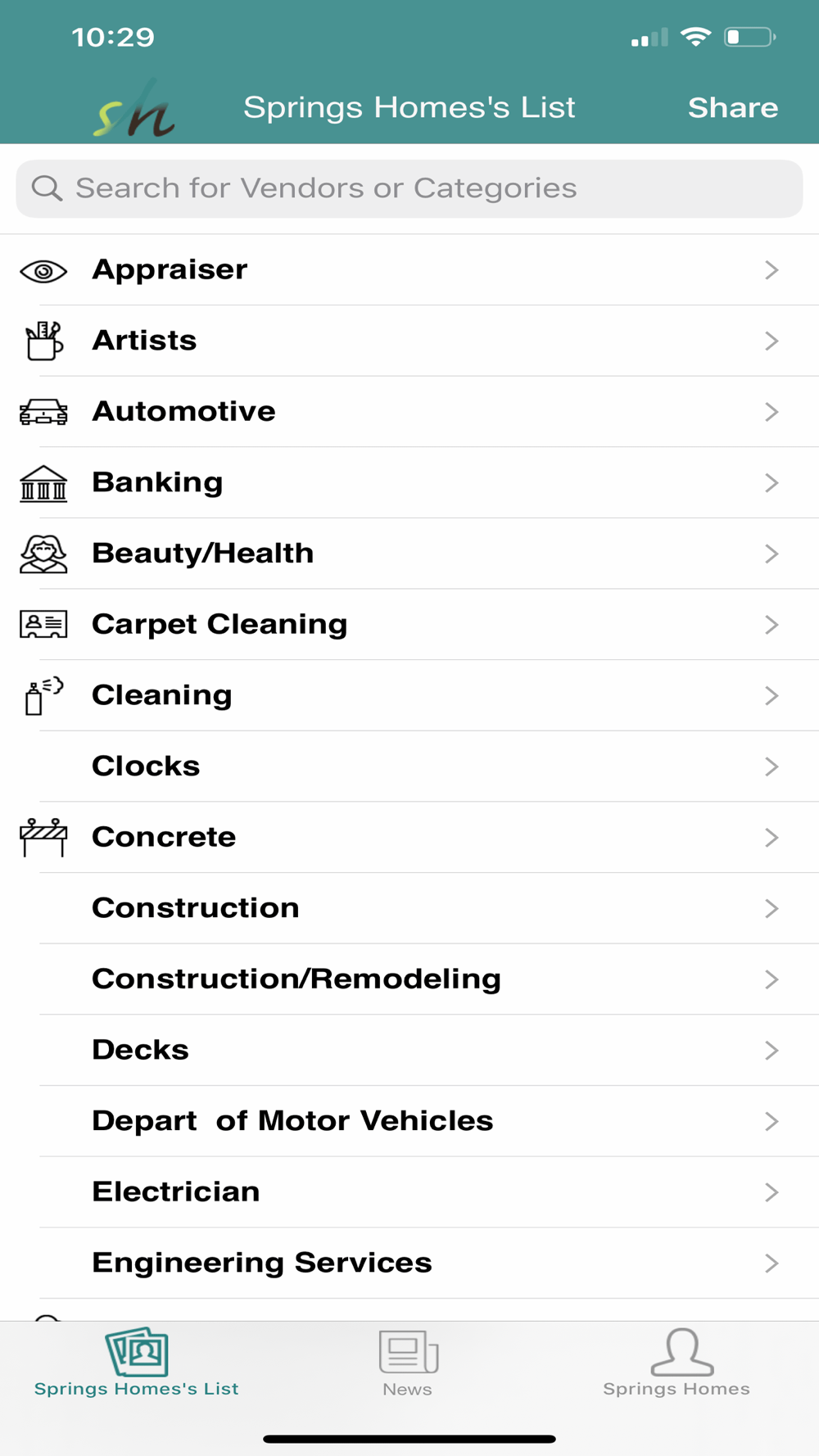Switch to the News tab
Screen dimensions: 819x1456
pos(408,1363)
